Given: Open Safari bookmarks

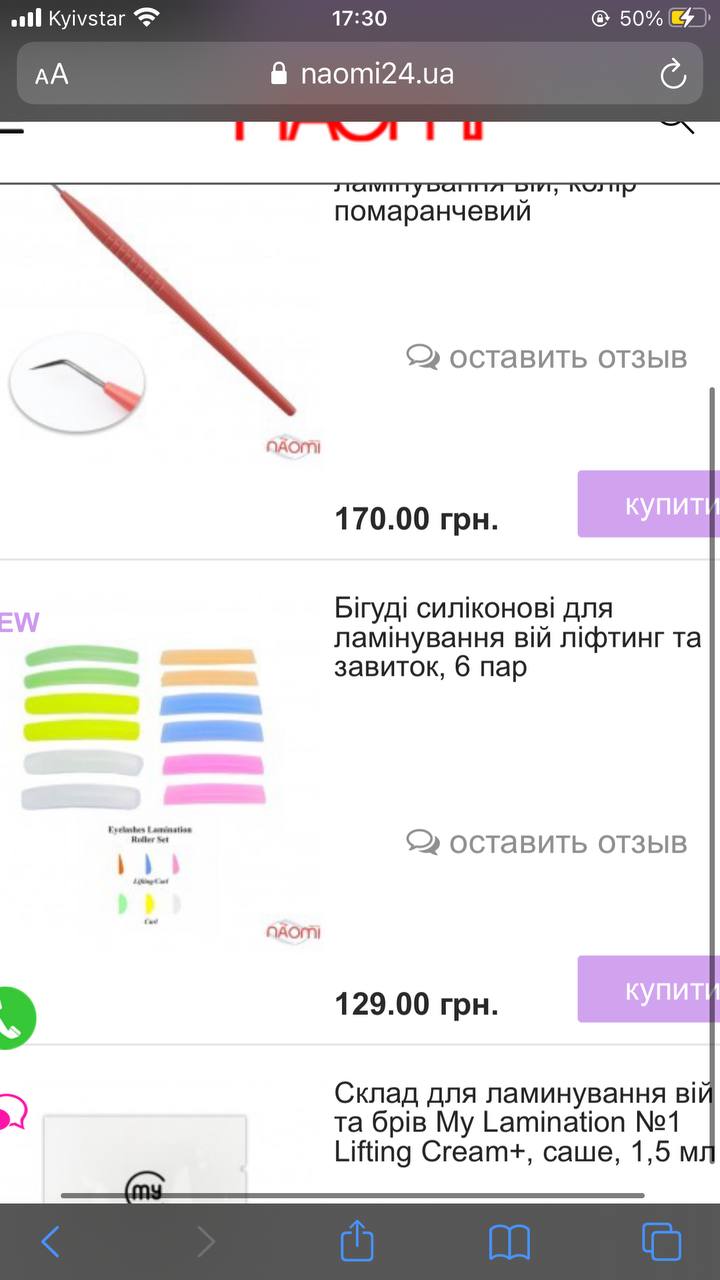Looking at the screenshot, I should [509, 1243].
